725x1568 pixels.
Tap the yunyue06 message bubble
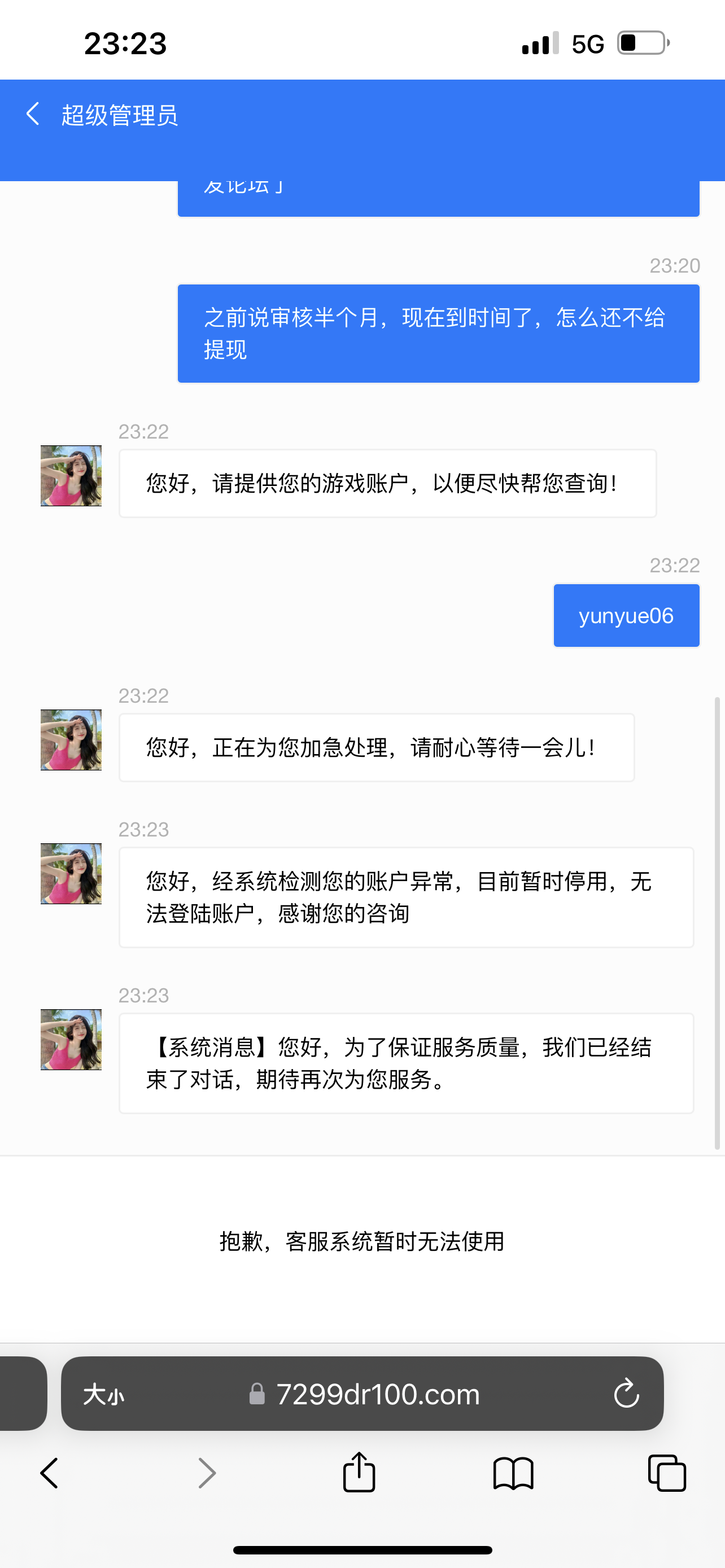[x=626, y=615]
